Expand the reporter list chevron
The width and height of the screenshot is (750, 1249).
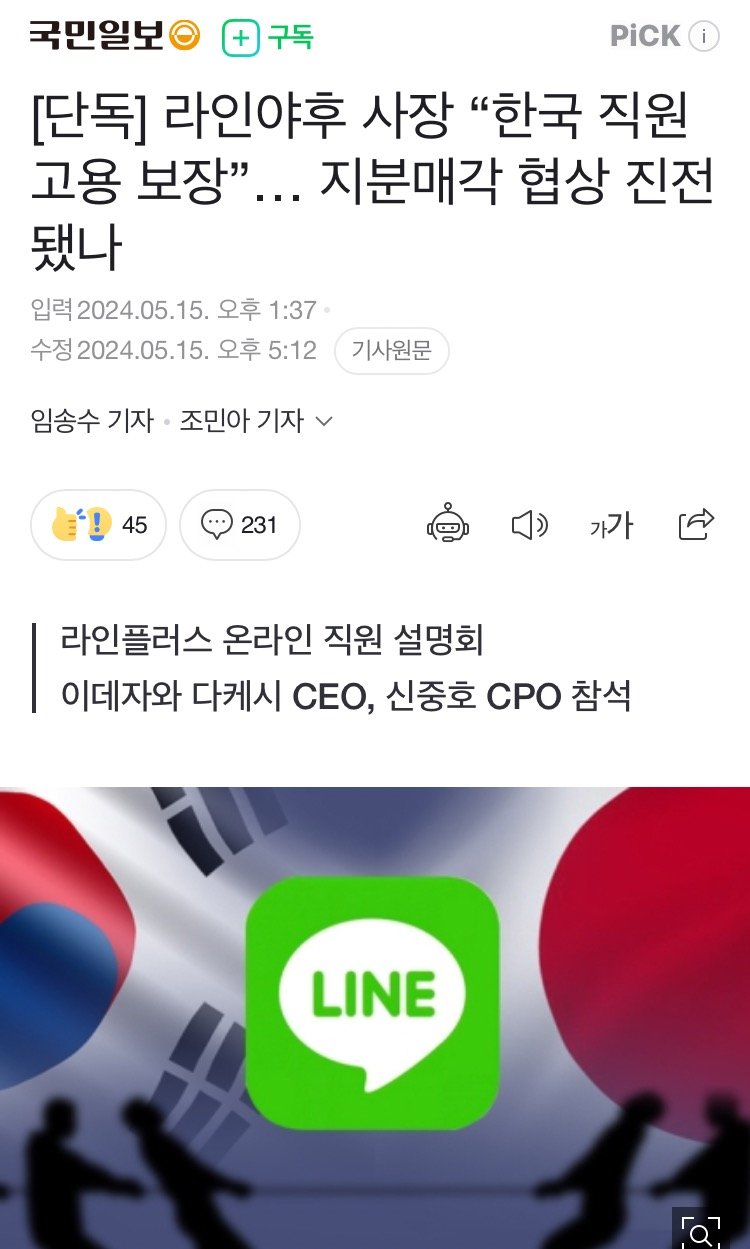323,421
